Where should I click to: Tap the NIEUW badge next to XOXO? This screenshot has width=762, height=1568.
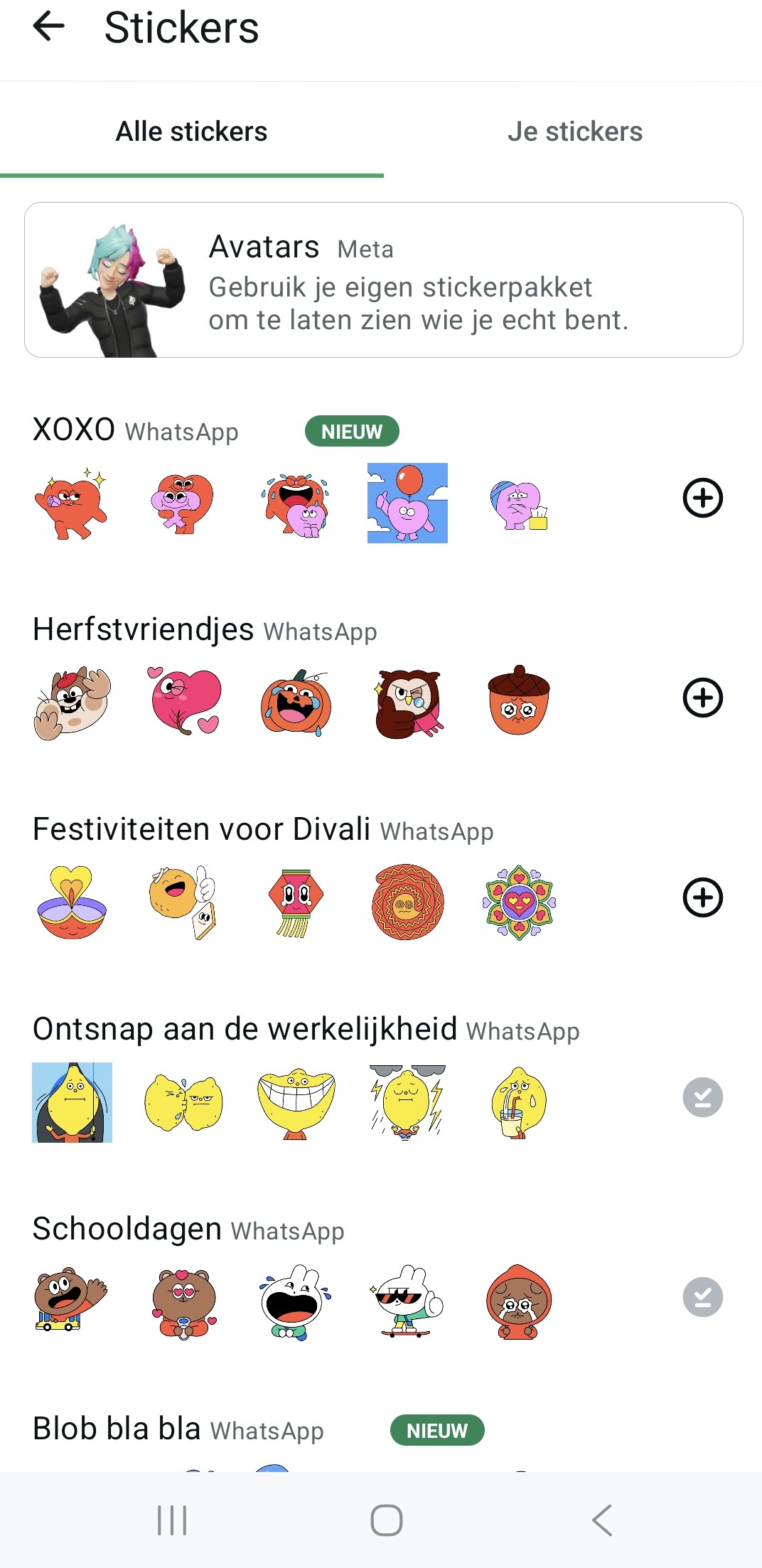coord(351,430)
